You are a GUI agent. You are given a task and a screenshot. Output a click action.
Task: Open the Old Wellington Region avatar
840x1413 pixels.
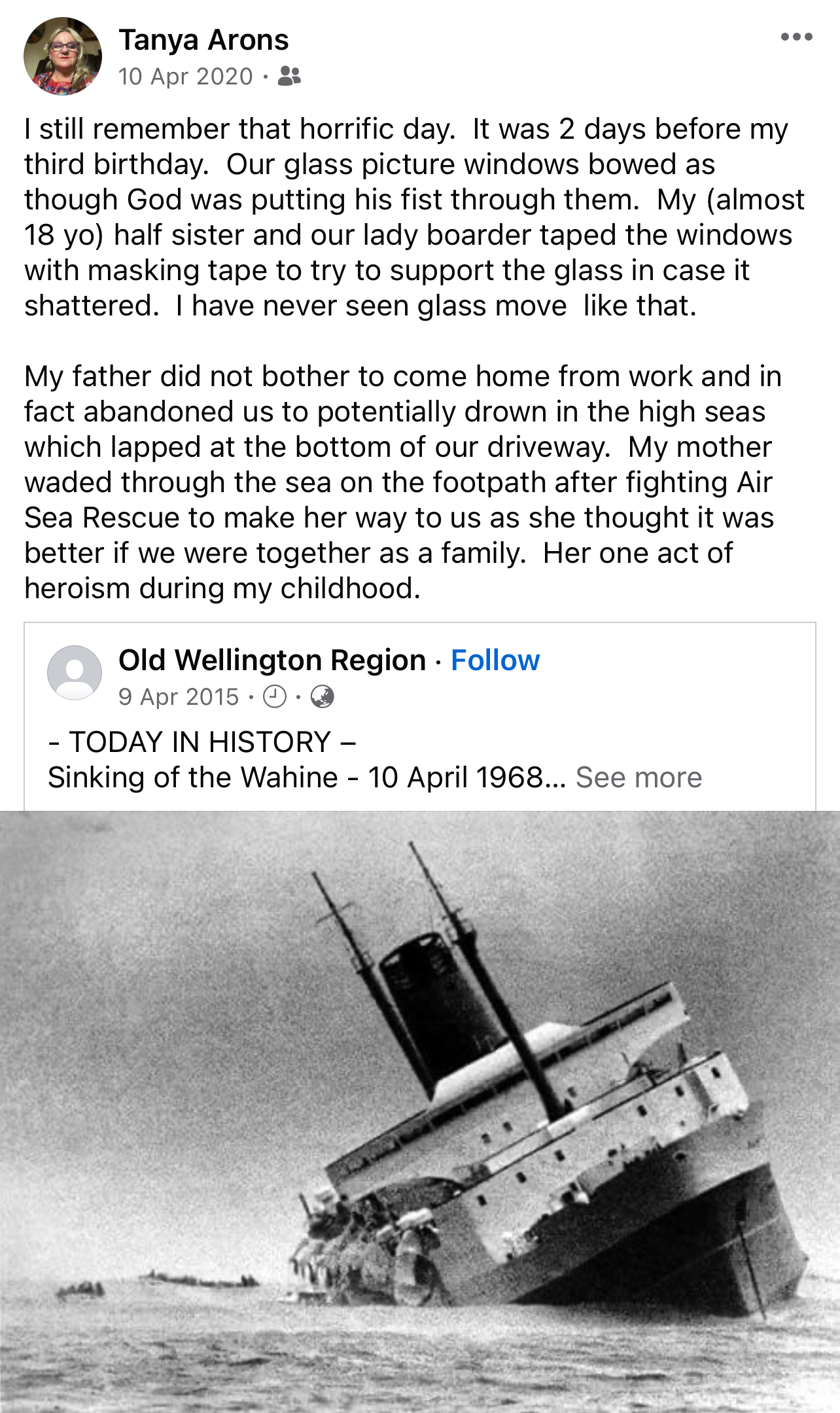tap(75, 673)
